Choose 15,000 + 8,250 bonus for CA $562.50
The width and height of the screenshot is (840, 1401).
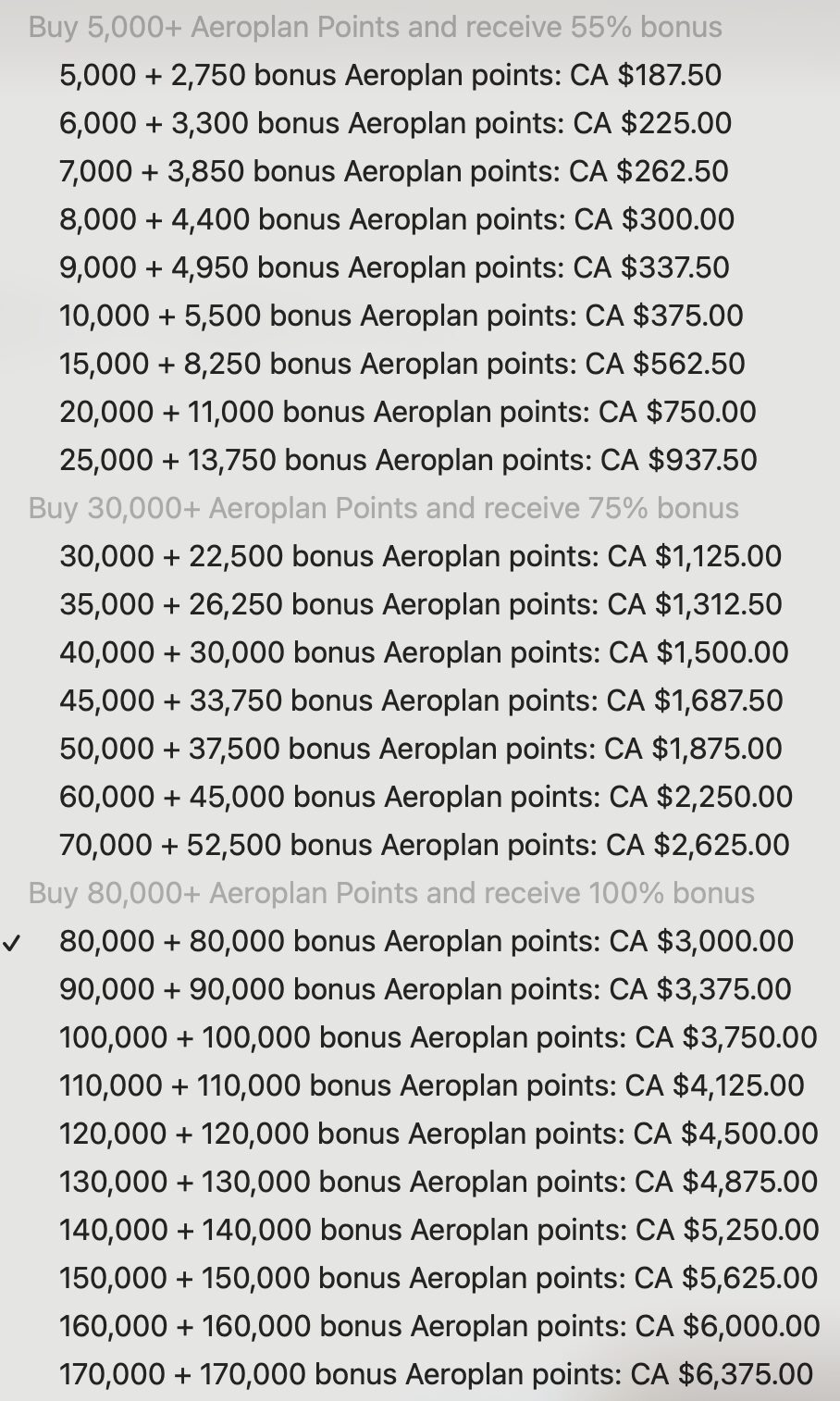click(401, 364)
